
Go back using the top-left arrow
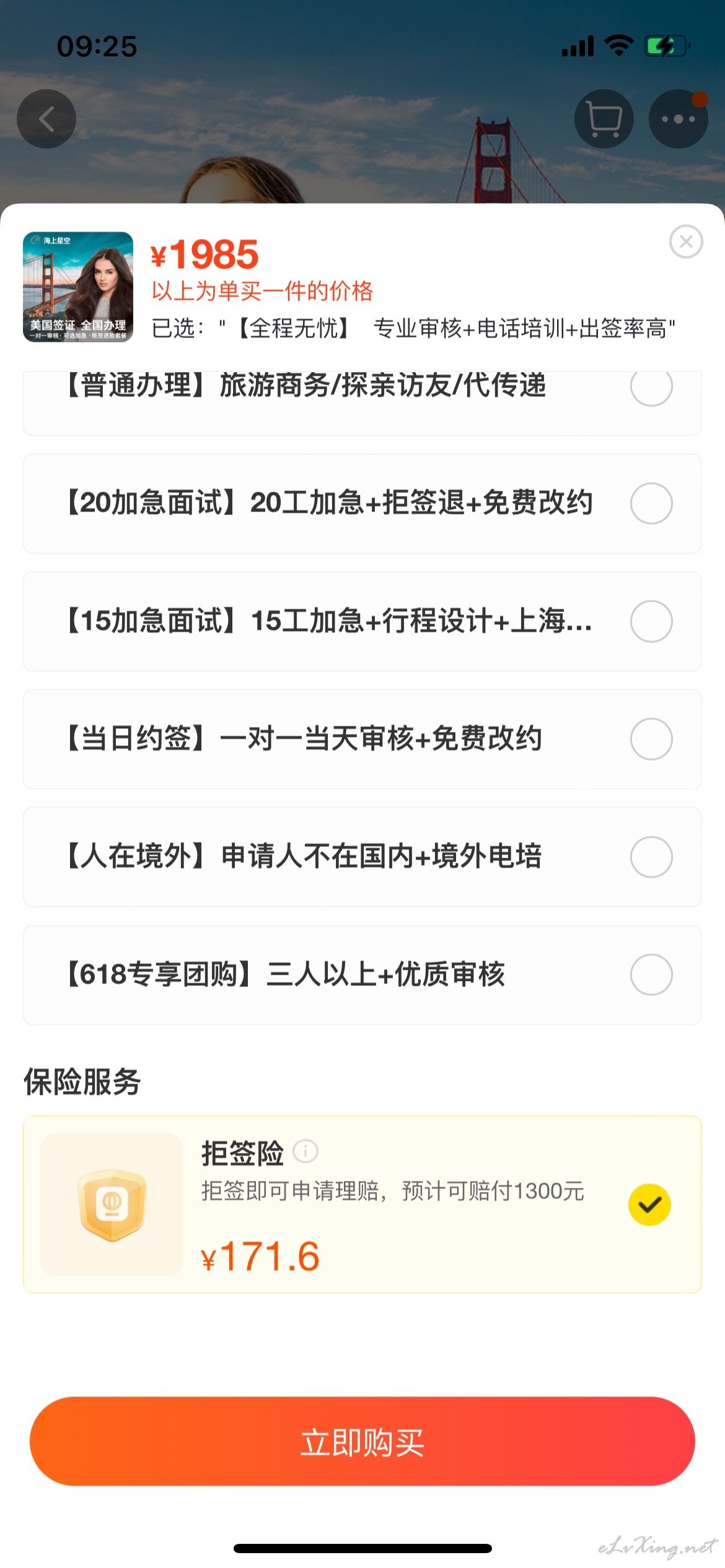pos(46,119)
